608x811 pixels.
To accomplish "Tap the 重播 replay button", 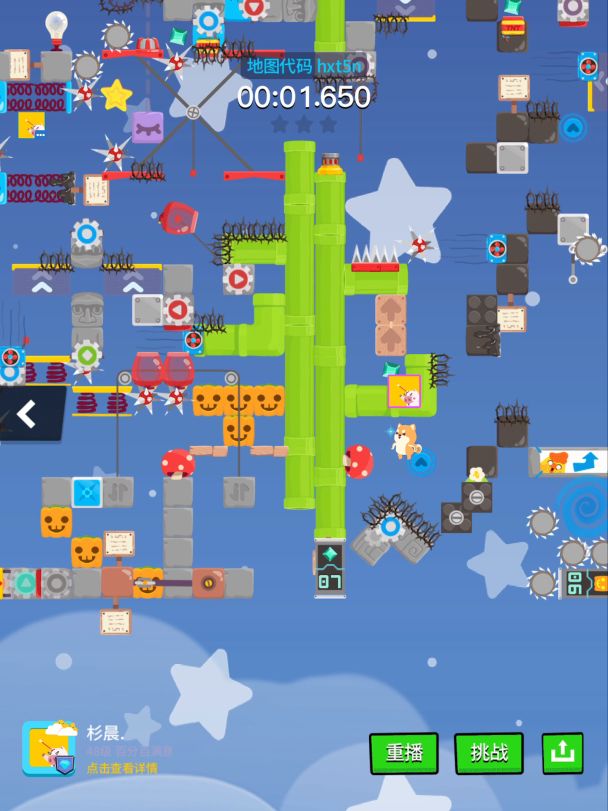I will point(404,753).
